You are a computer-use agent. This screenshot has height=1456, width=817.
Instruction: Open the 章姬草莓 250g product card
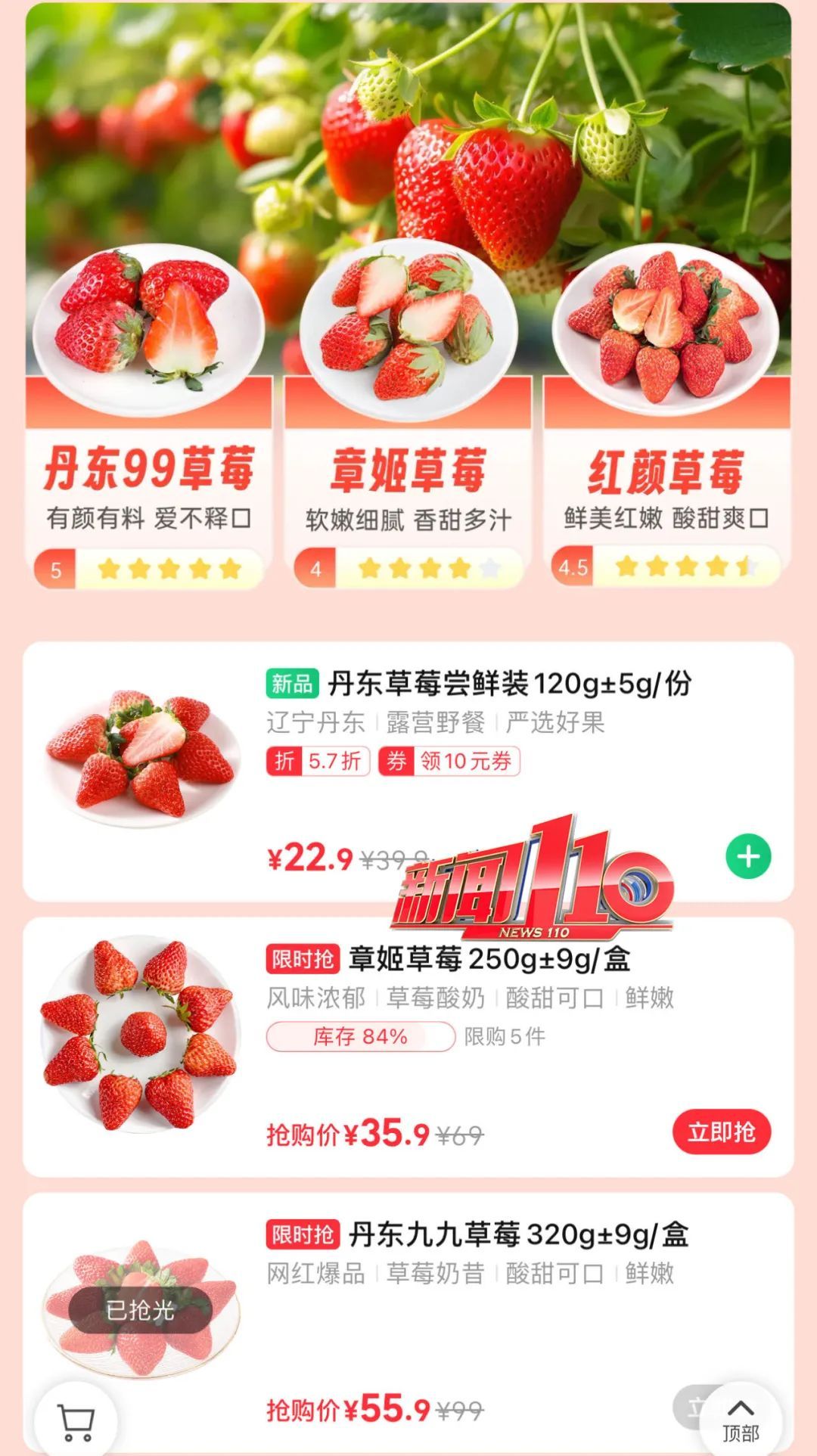click(408, 1047)
